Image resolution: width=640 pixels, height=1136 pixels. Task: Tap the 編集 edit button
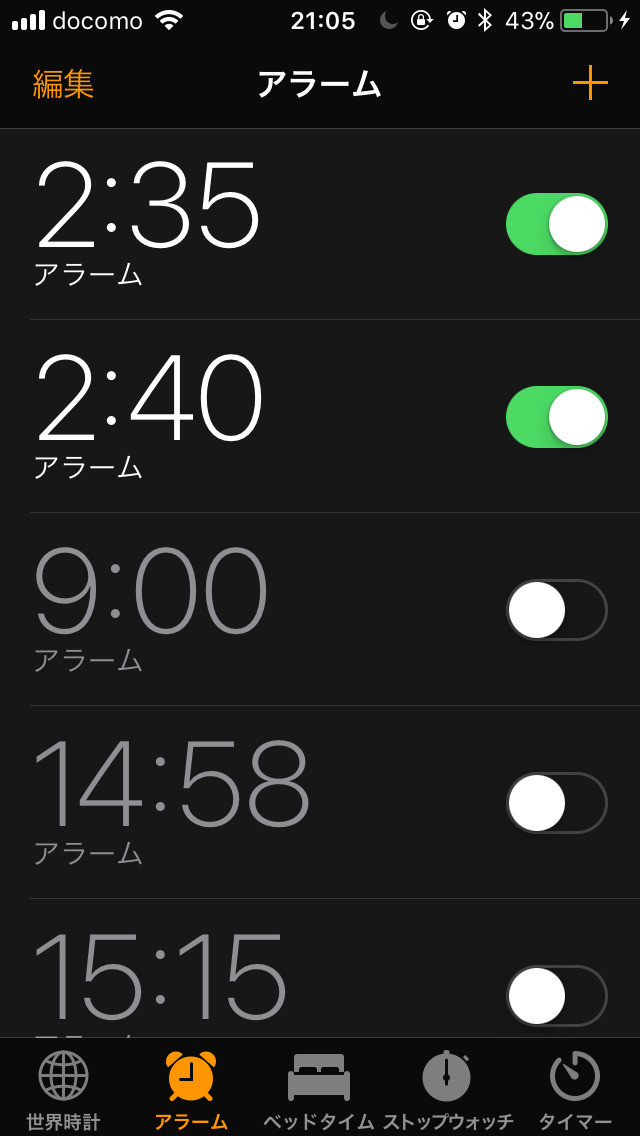pyautogui.click(x=63, y=85)
